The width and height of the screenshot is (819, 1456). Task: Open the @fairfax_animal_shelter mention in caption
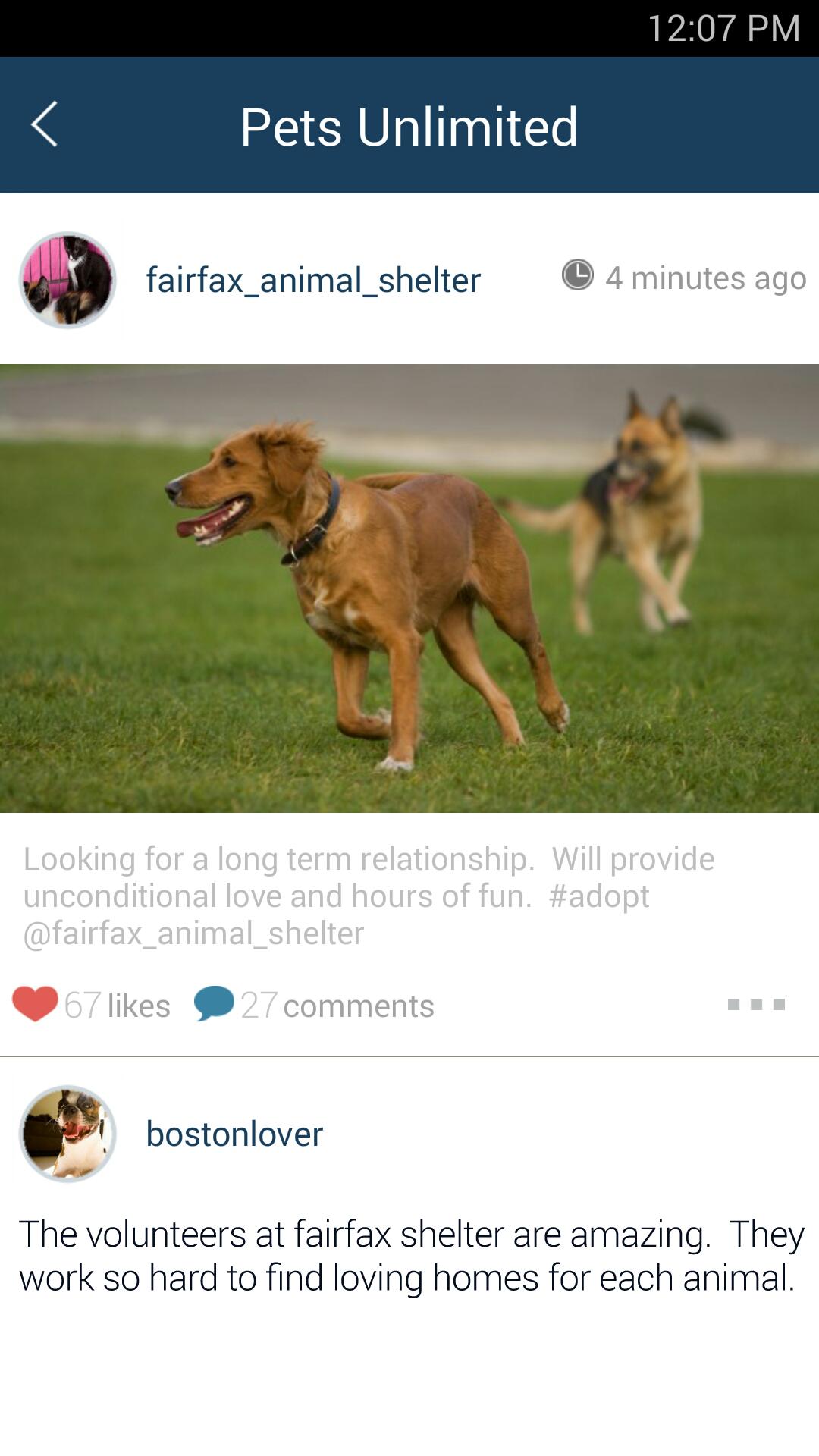coord(194,934)
